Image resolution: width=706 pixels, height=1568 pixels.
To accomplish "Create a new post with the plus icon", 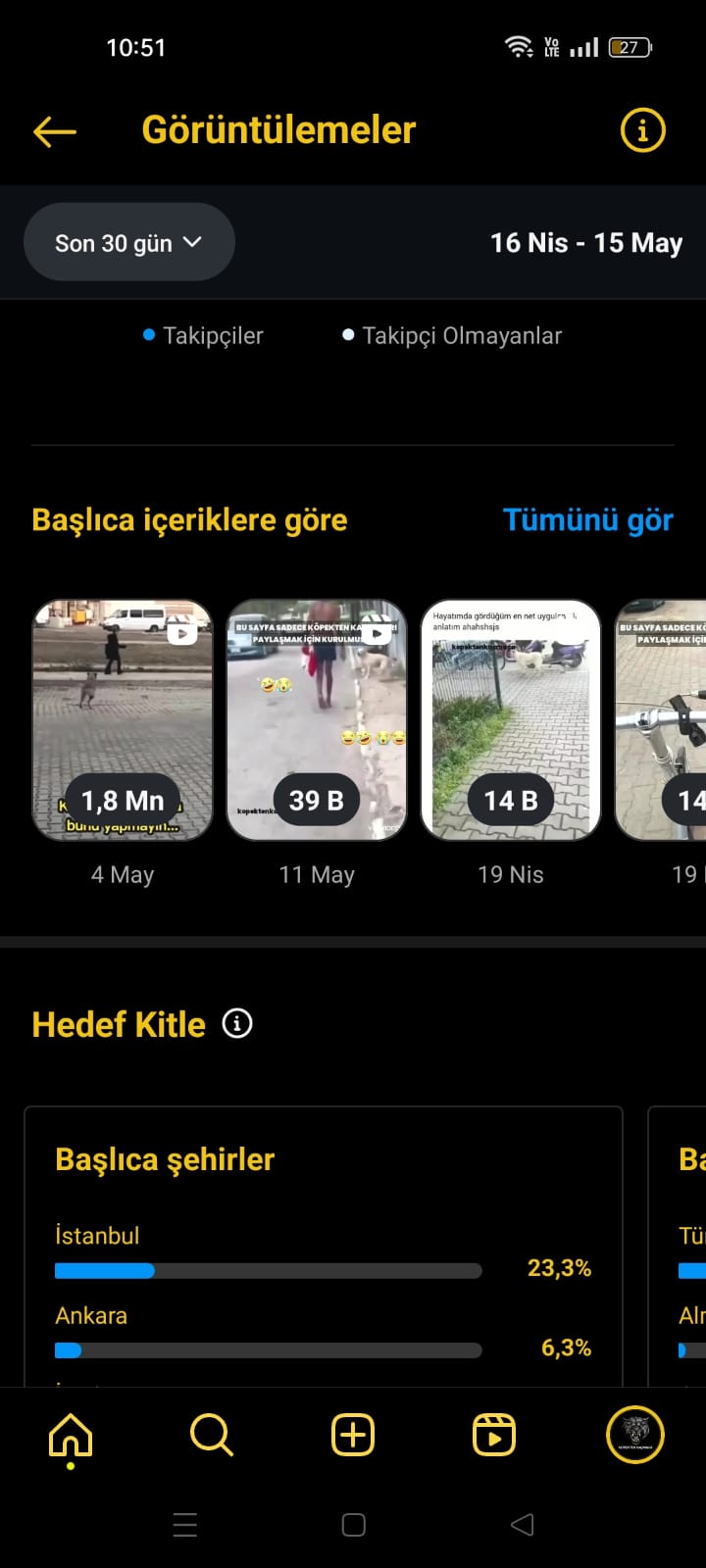I will coord(353,1436).
